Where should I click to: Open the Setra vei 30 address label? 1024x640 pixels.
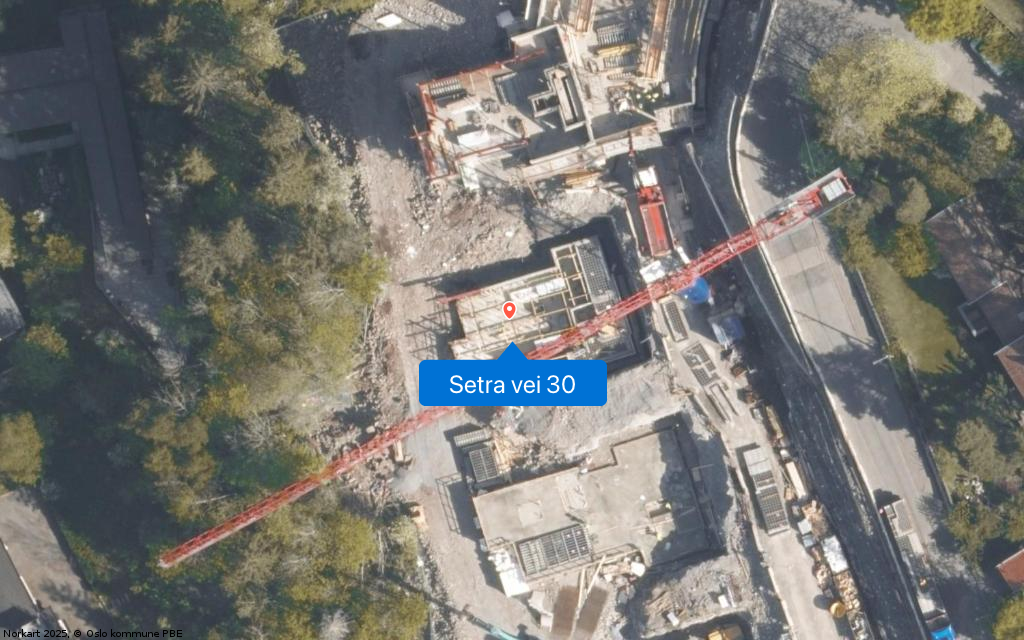pos(512,384)
